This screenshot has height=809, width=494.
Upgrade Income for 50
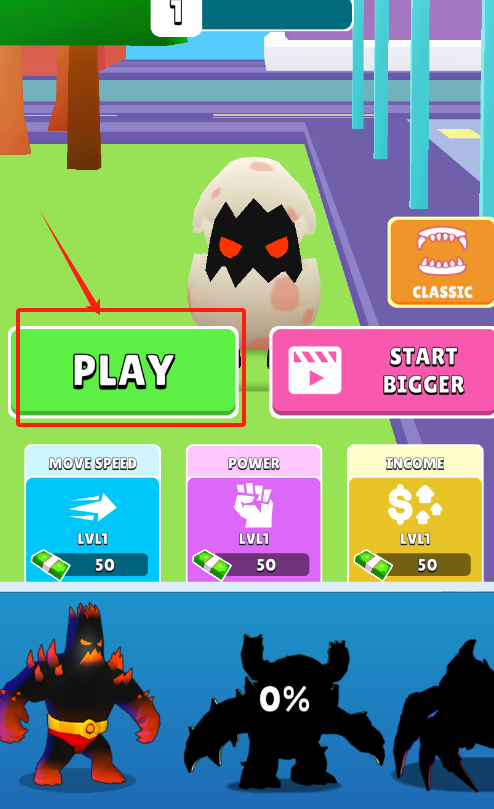pos(415,514)
